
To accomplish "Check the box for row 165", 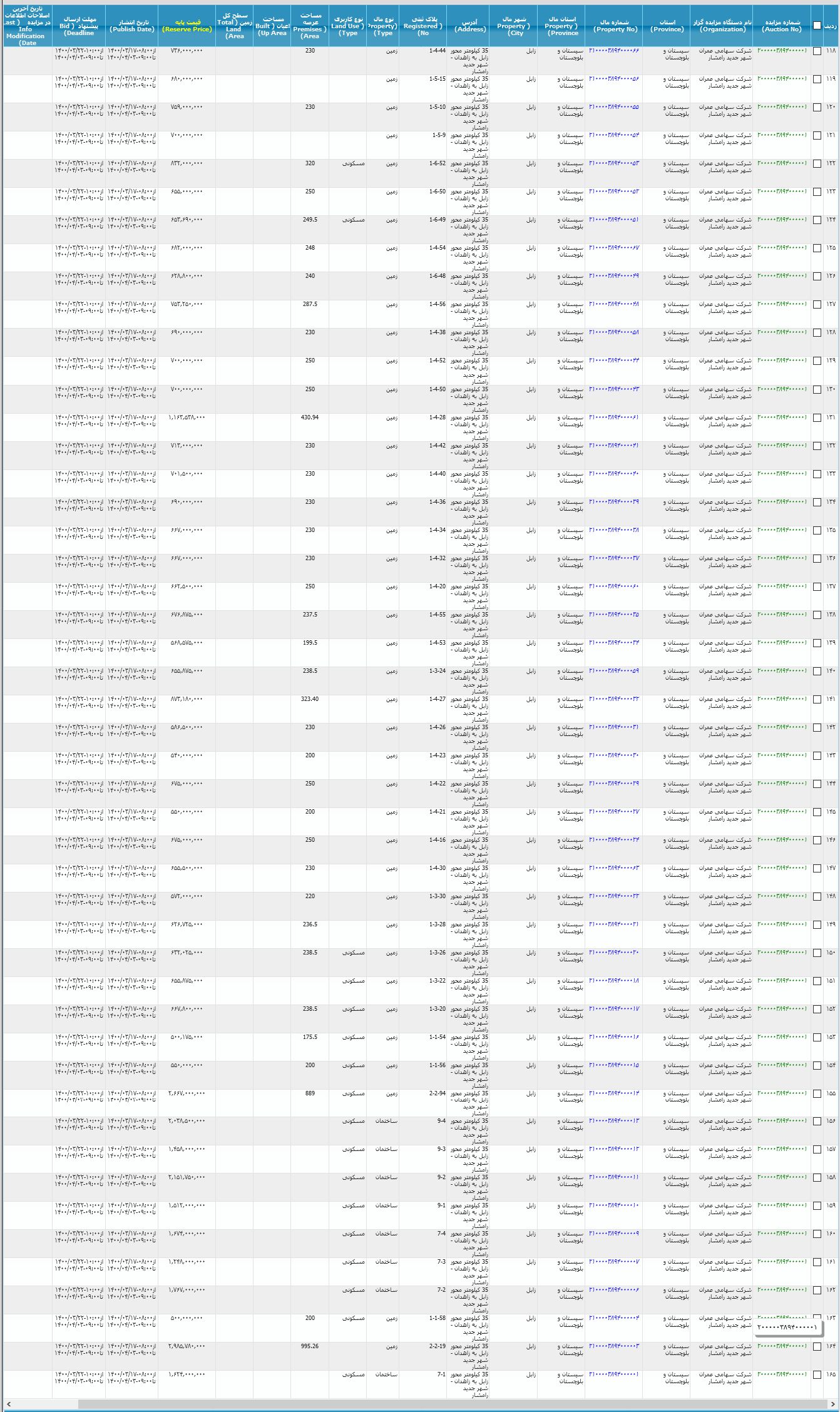I will click(817, 1376).
